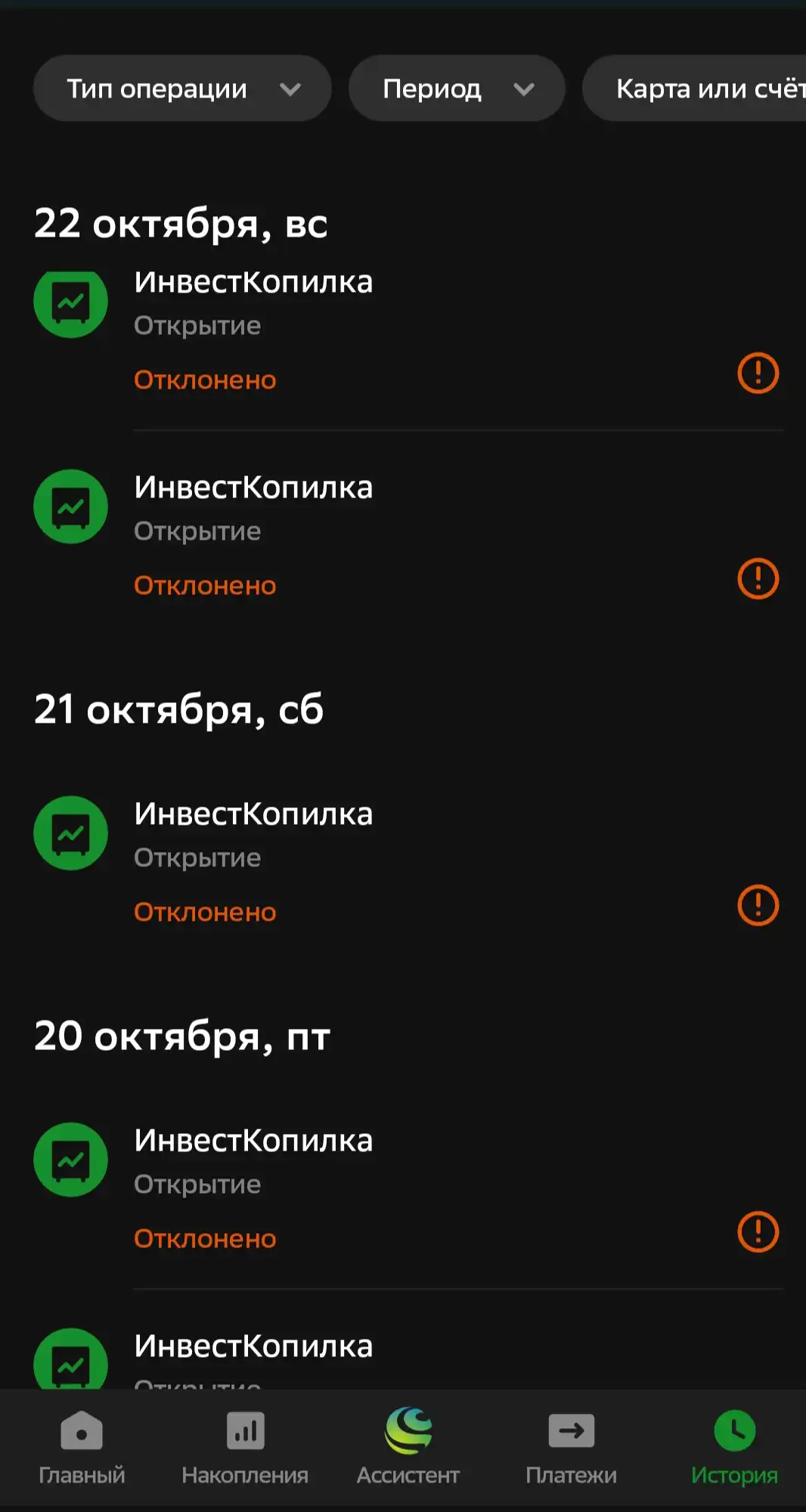The height and width of the screenshot is (1512, 806).
Task: Select the Карта или счёт filter
Action: click(x=694, y=88)
